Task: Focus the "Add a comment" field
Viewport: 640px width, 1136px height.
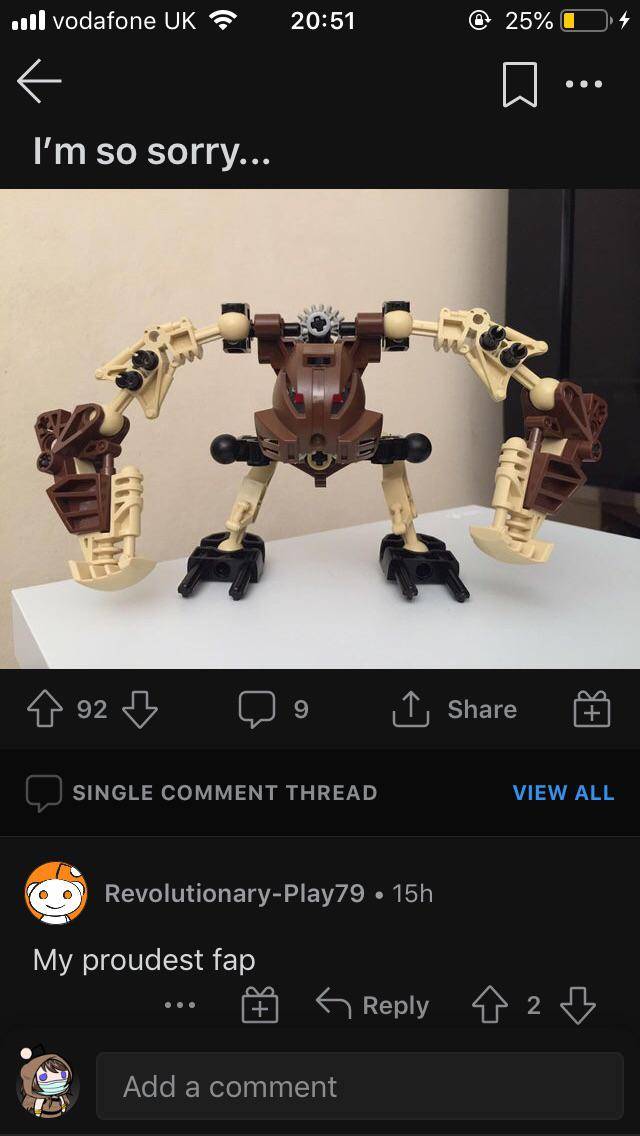Action: tap(358, 1086)
